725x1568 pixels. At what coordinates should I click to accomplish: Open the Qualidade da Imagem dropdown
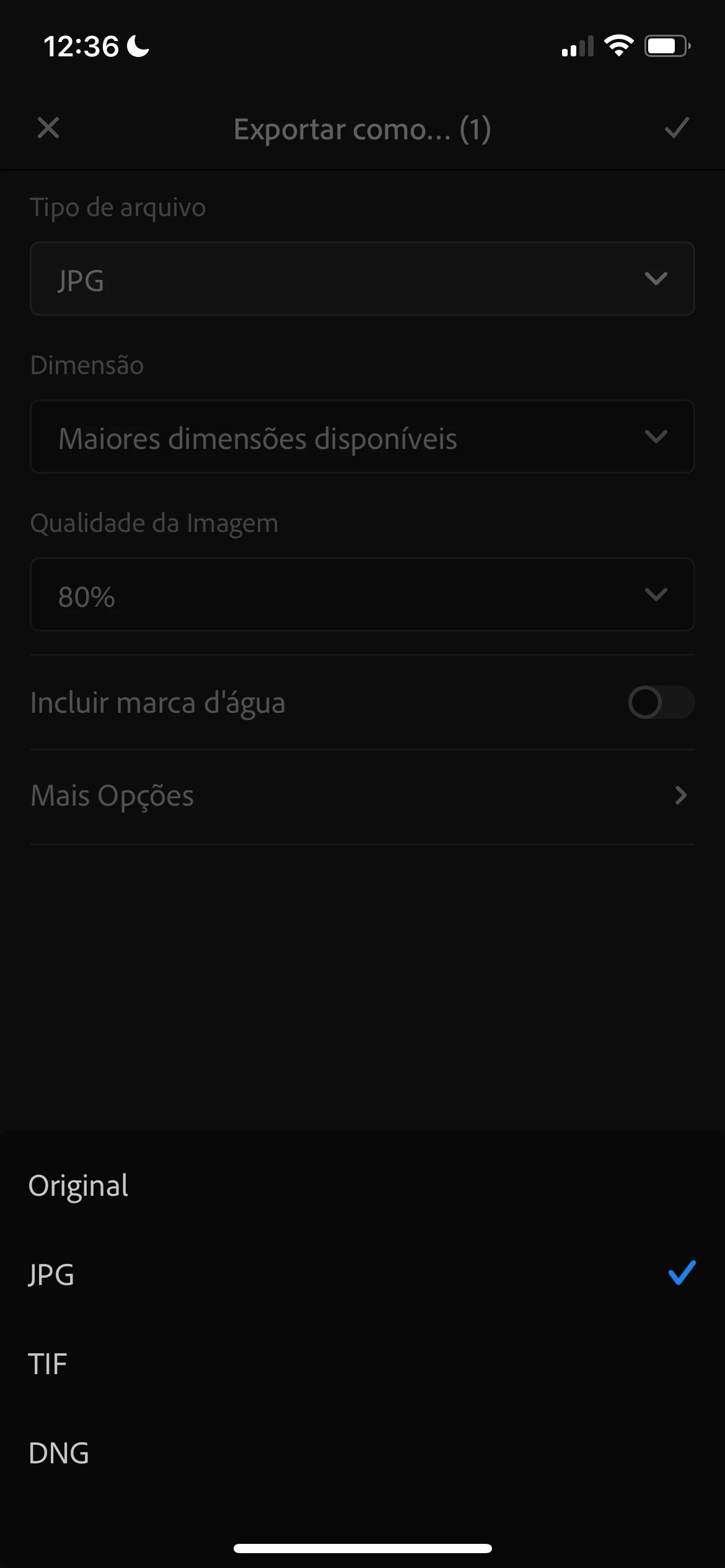362,595
